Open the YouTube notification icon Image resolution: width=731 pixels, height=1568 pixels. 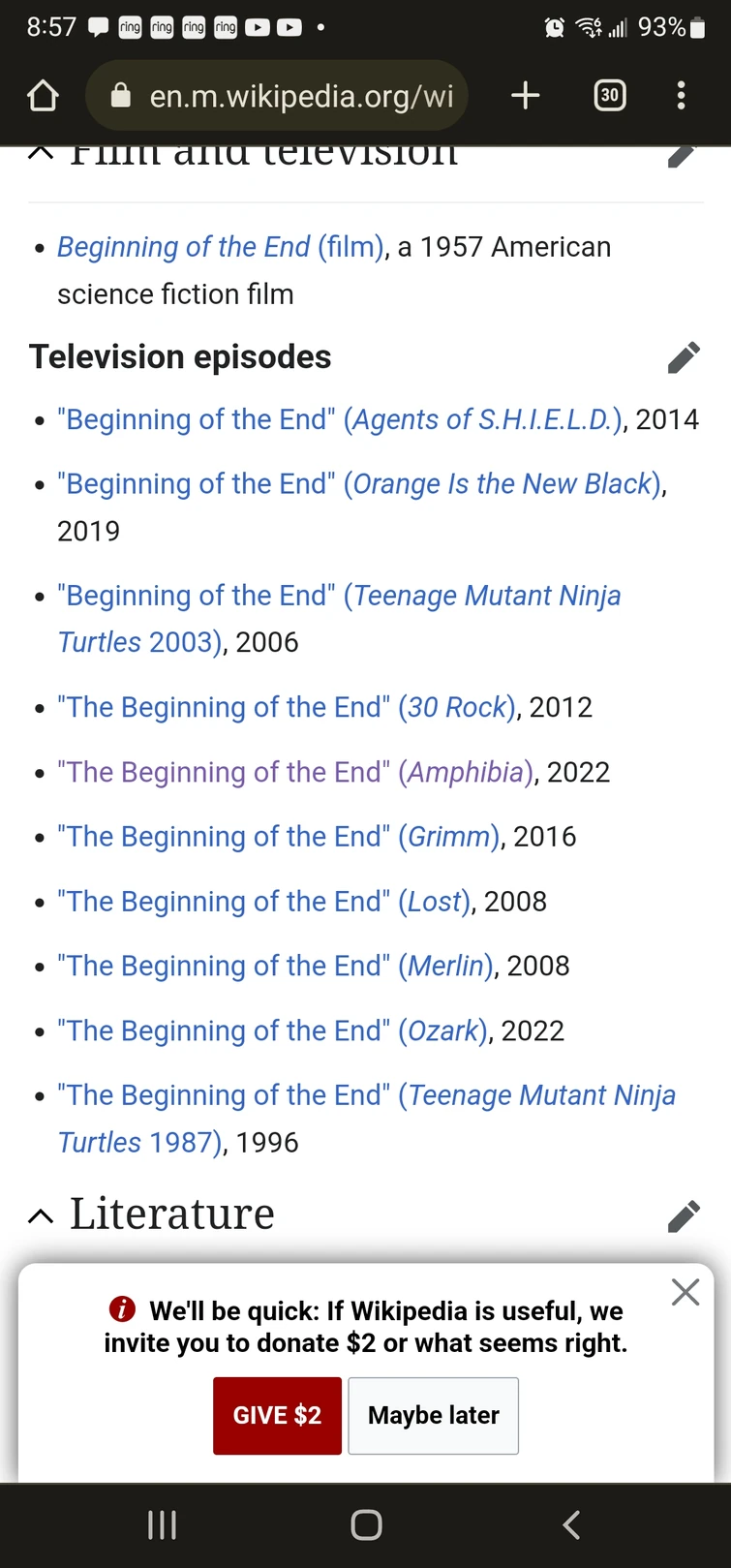click(x=257, y=28)
